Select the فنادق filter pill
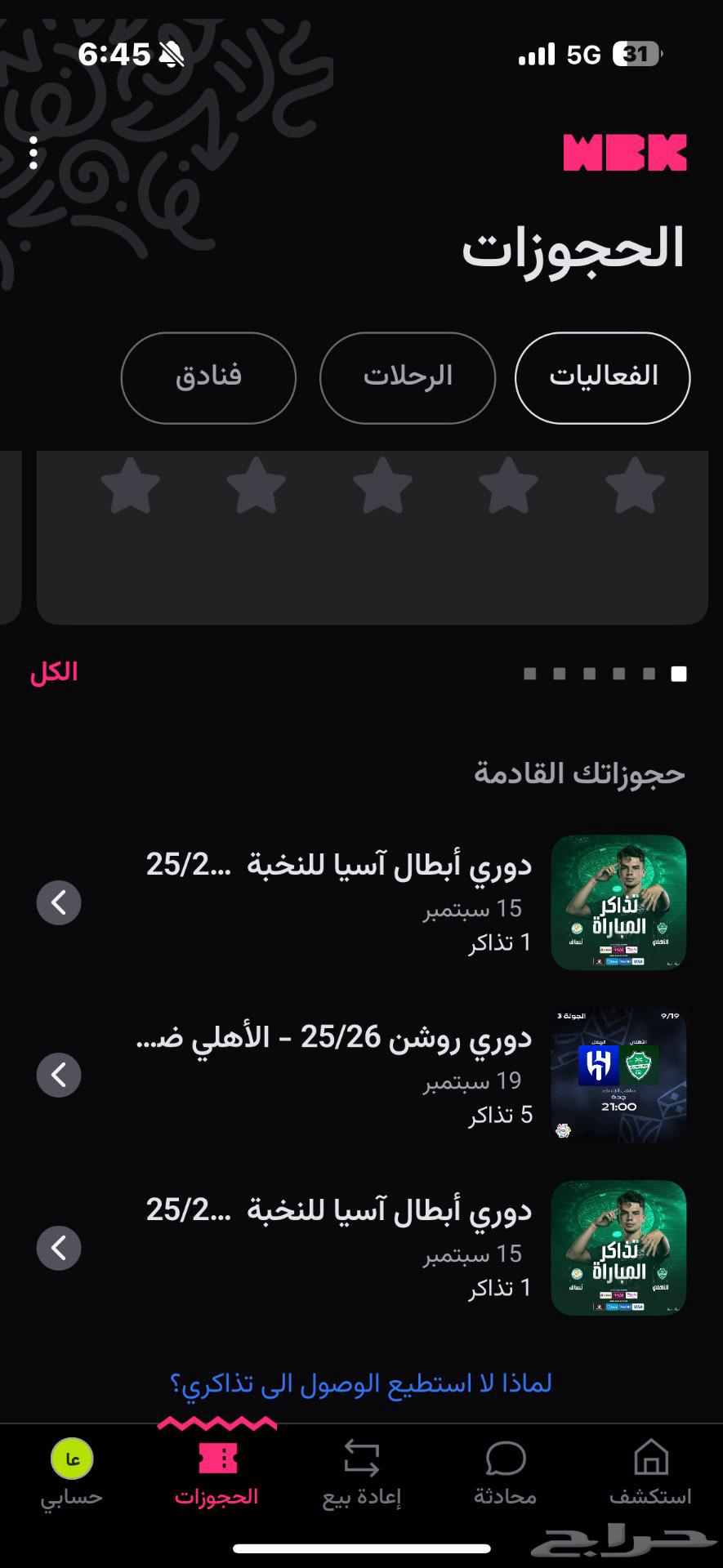 [207, 377]
